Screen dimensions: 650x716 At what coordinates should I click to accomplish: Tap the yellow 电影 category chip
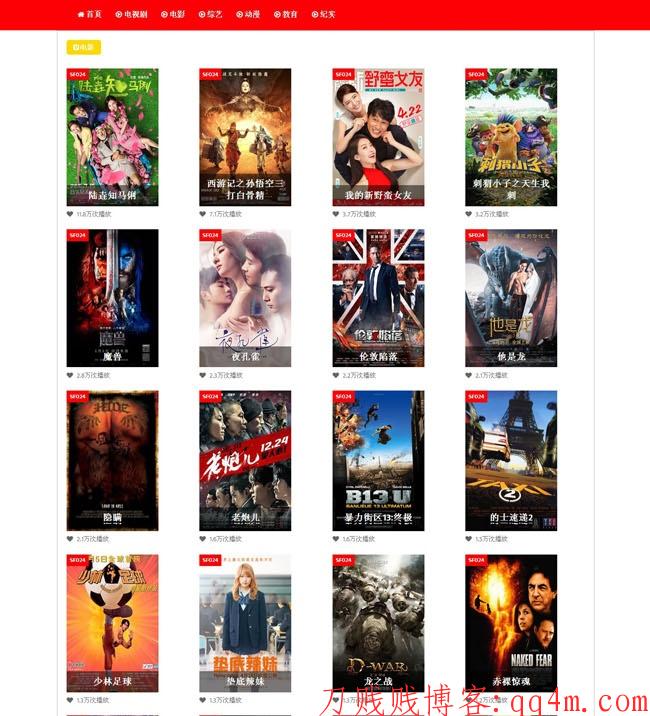[x=84, y=47]
